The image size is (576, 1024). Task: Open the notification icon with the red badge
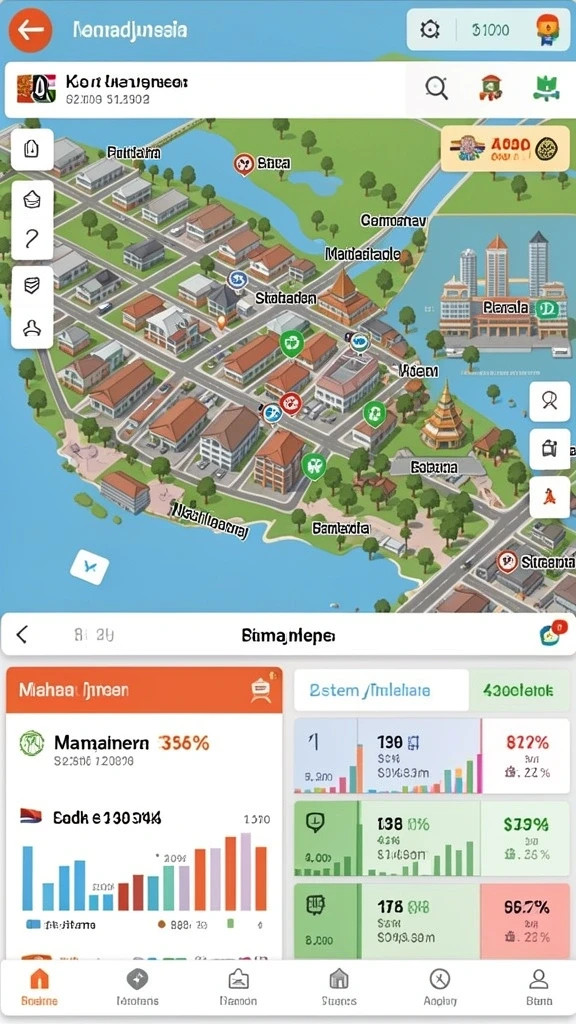(x=553, y=633)
